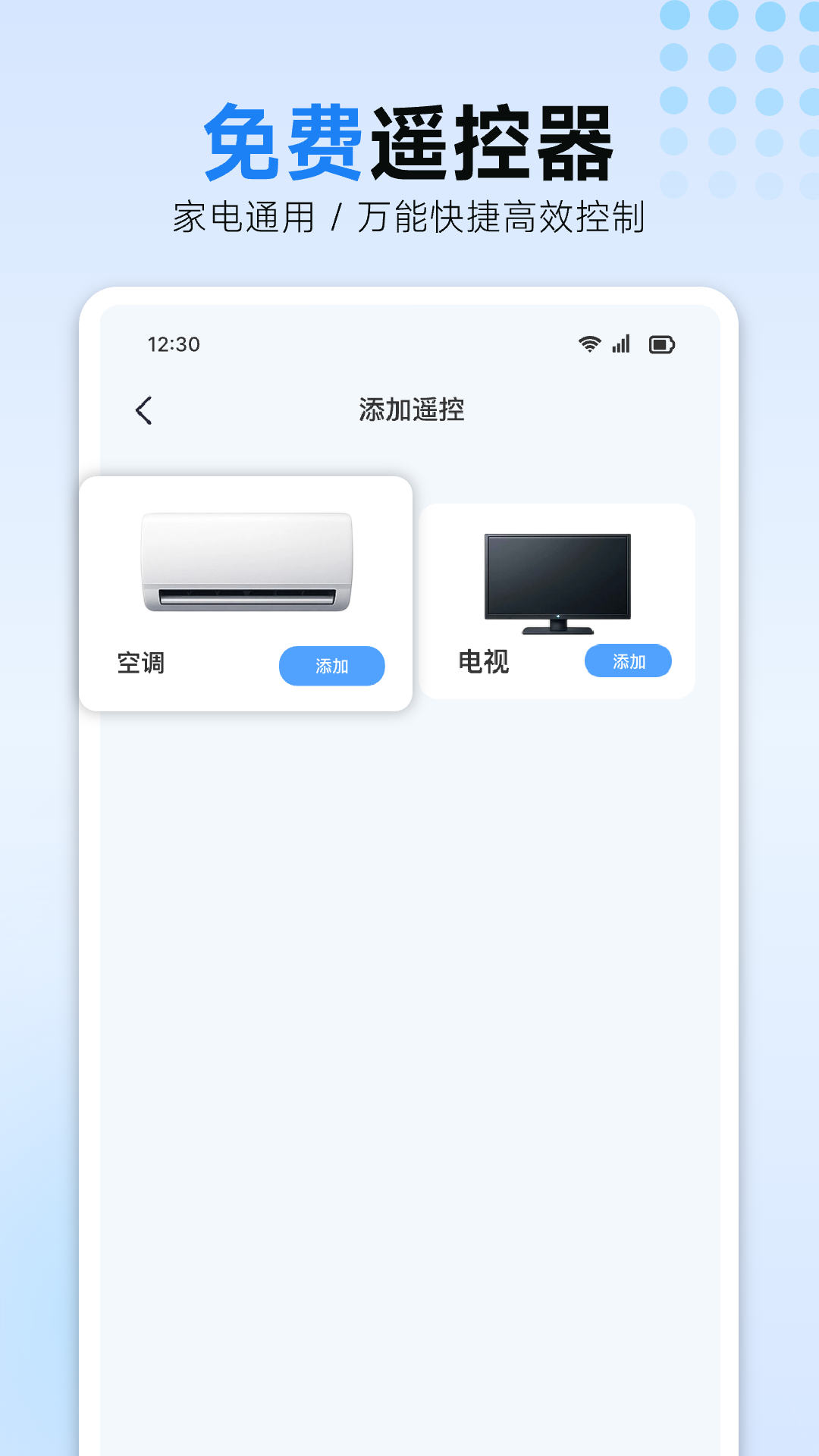Tap the clock showing 12:30
Screen dimensions: 819x1456
tap(173, 345)
